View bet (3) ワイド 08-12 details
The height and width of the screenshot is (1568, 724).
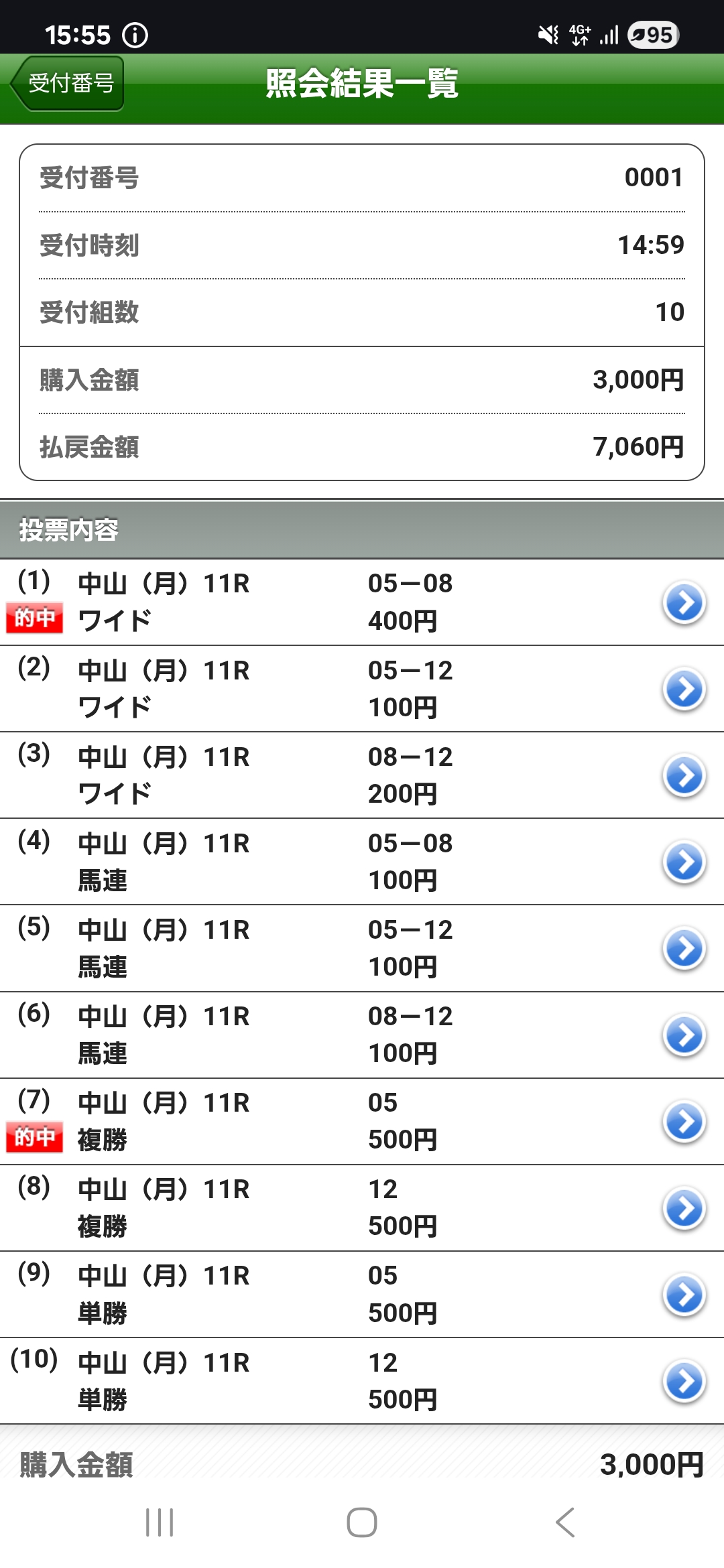coord(362,775)
